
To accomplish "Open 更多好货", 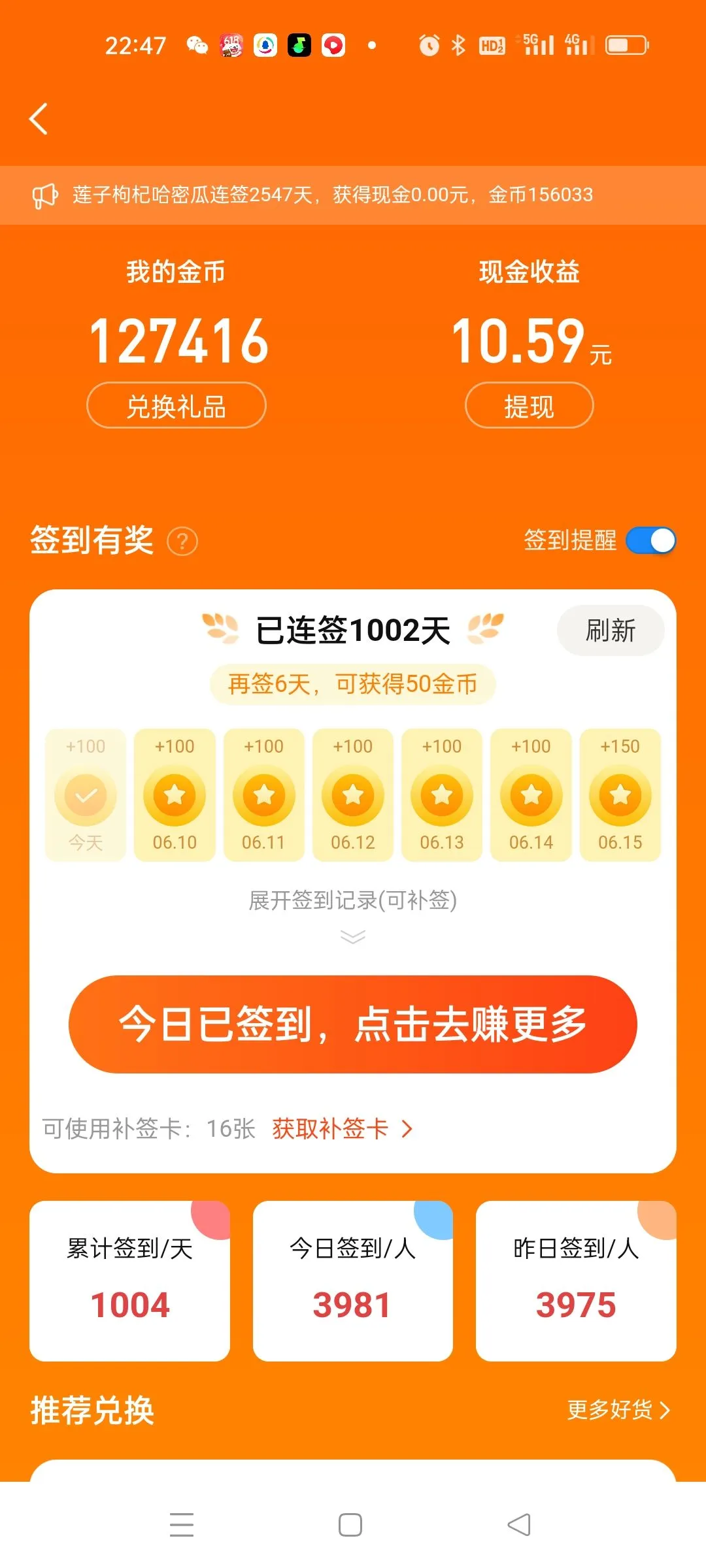I will point(618,1410).
